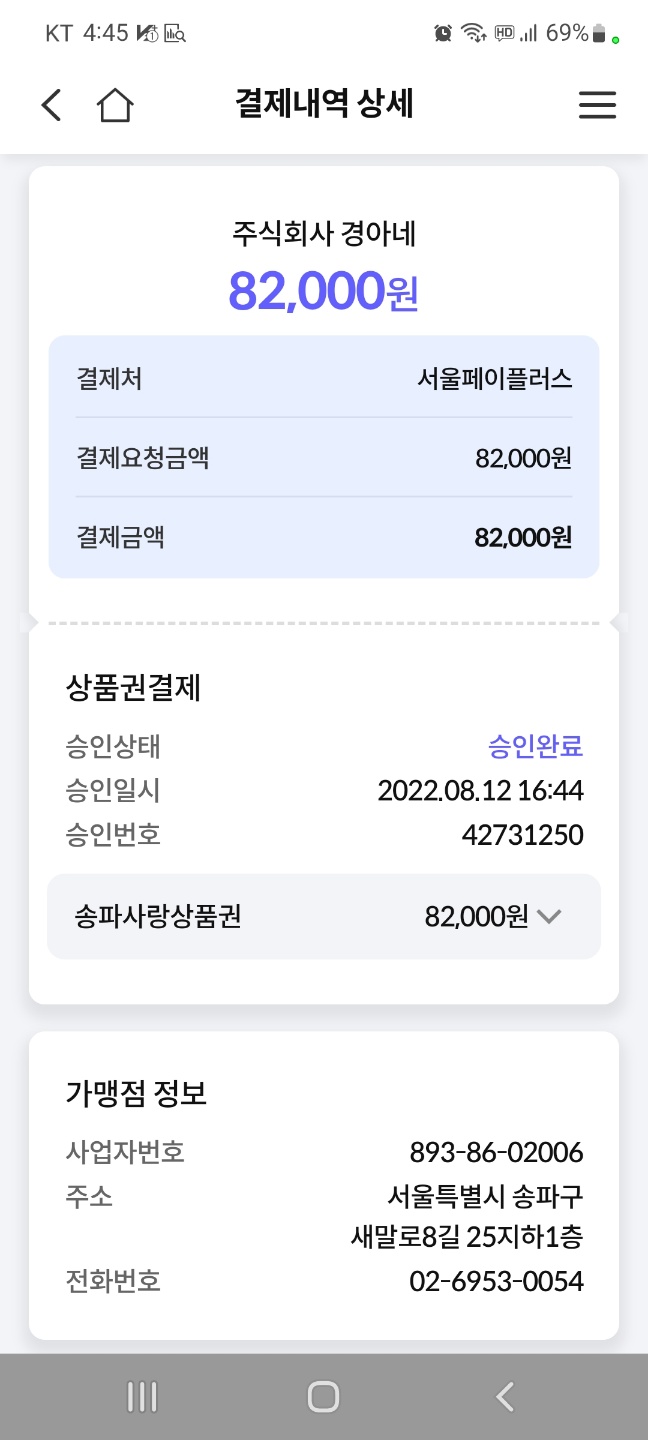Open recent apps from the navigation bar
648x1440 pixels.
(142, 1397)
